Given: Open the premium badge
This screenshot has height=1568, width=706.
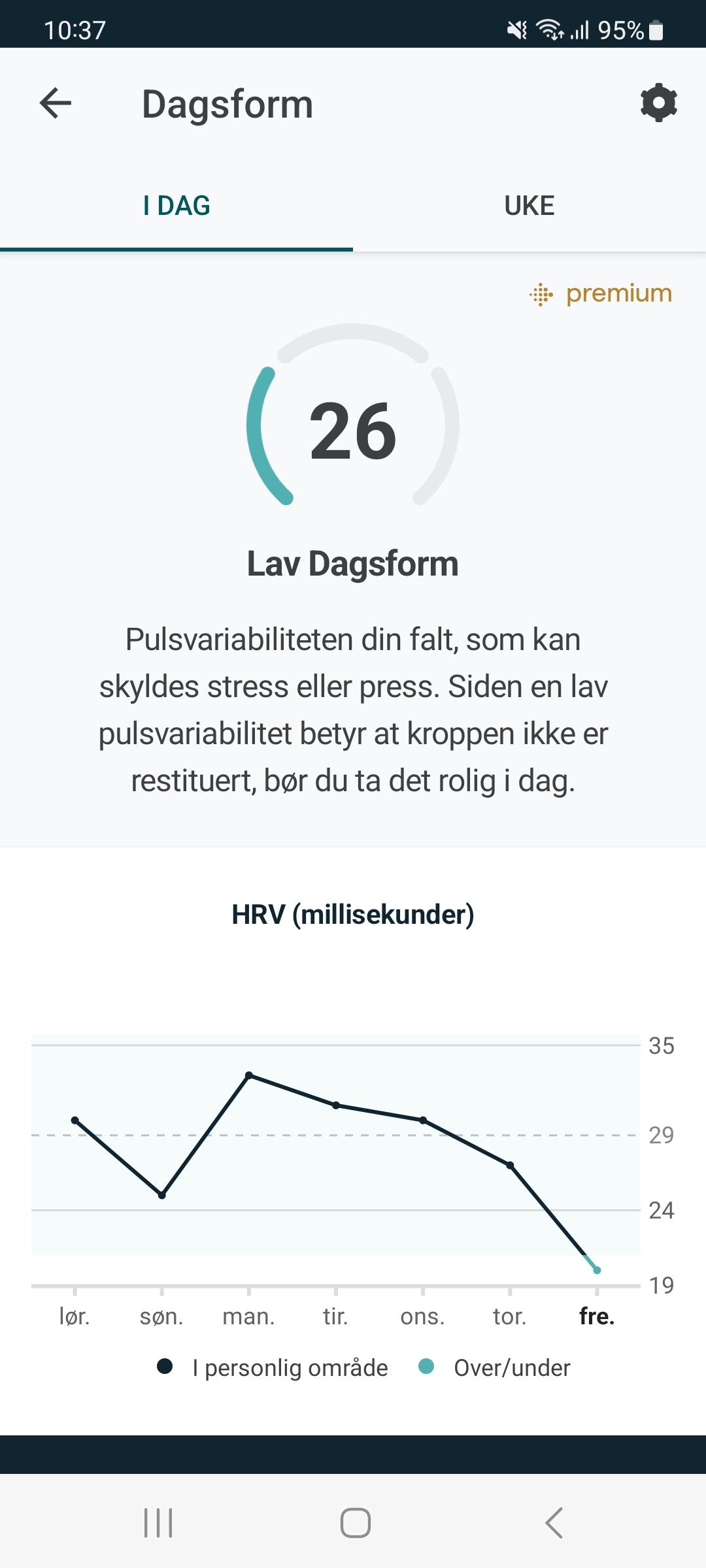Looking at the screenshot, I should click(x=601, y=294).
